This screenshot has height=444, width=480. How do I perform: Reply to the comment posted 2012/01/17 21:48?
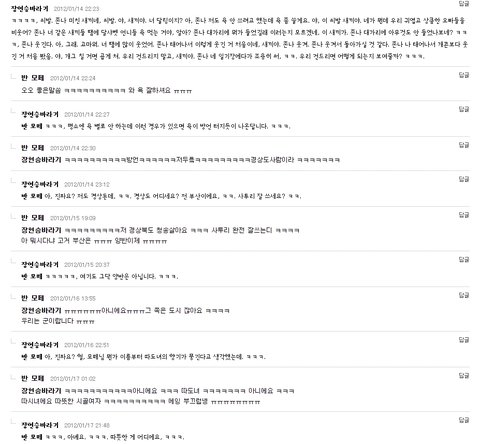tap(464, 420)
